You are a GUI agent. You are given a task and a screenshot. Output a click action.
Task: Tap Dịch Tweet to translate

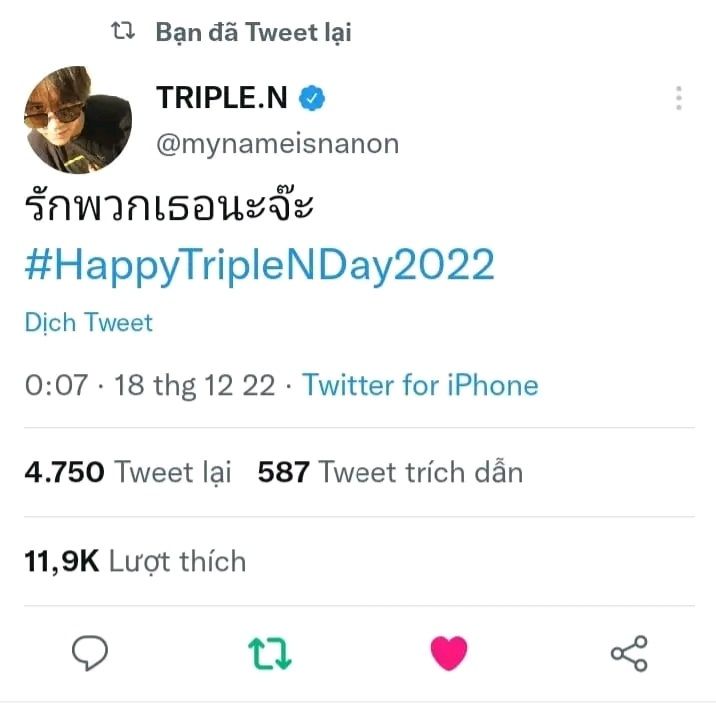click(x=88, y=323)
